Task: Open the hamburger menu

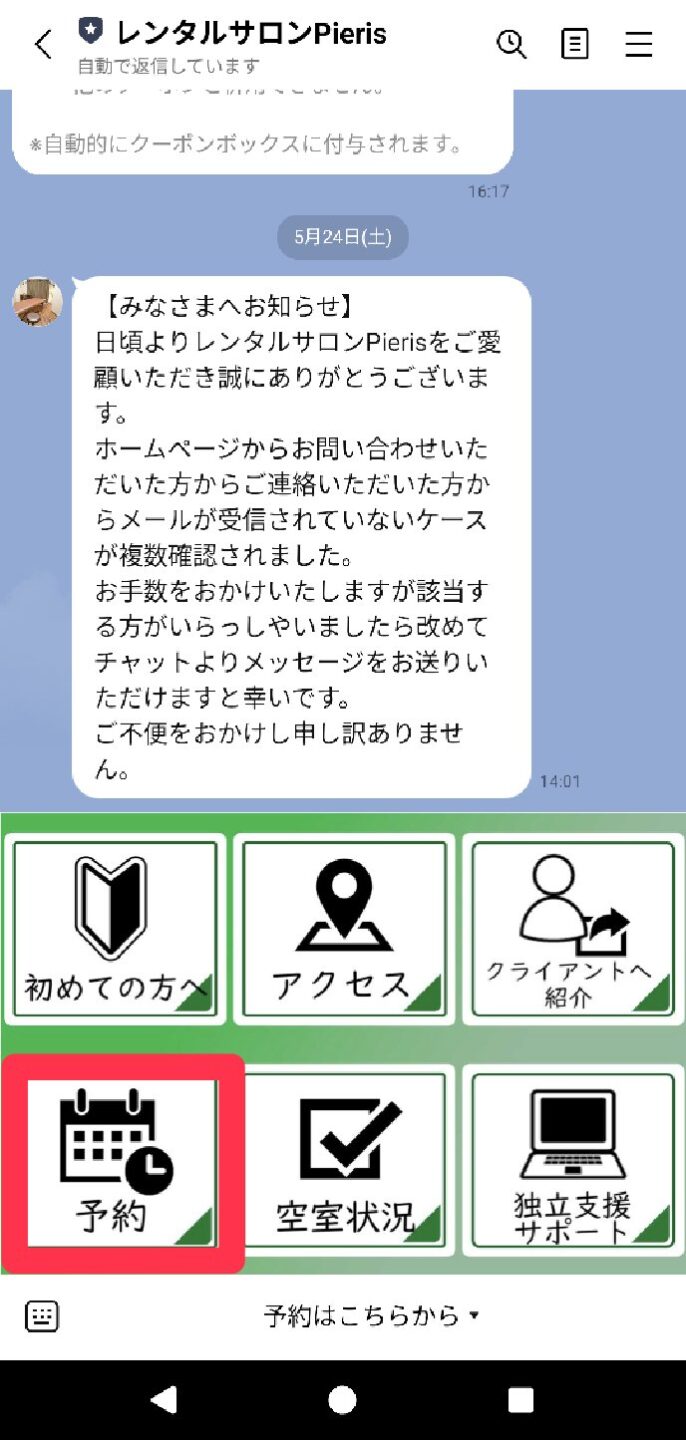Action: coord(638,44)
